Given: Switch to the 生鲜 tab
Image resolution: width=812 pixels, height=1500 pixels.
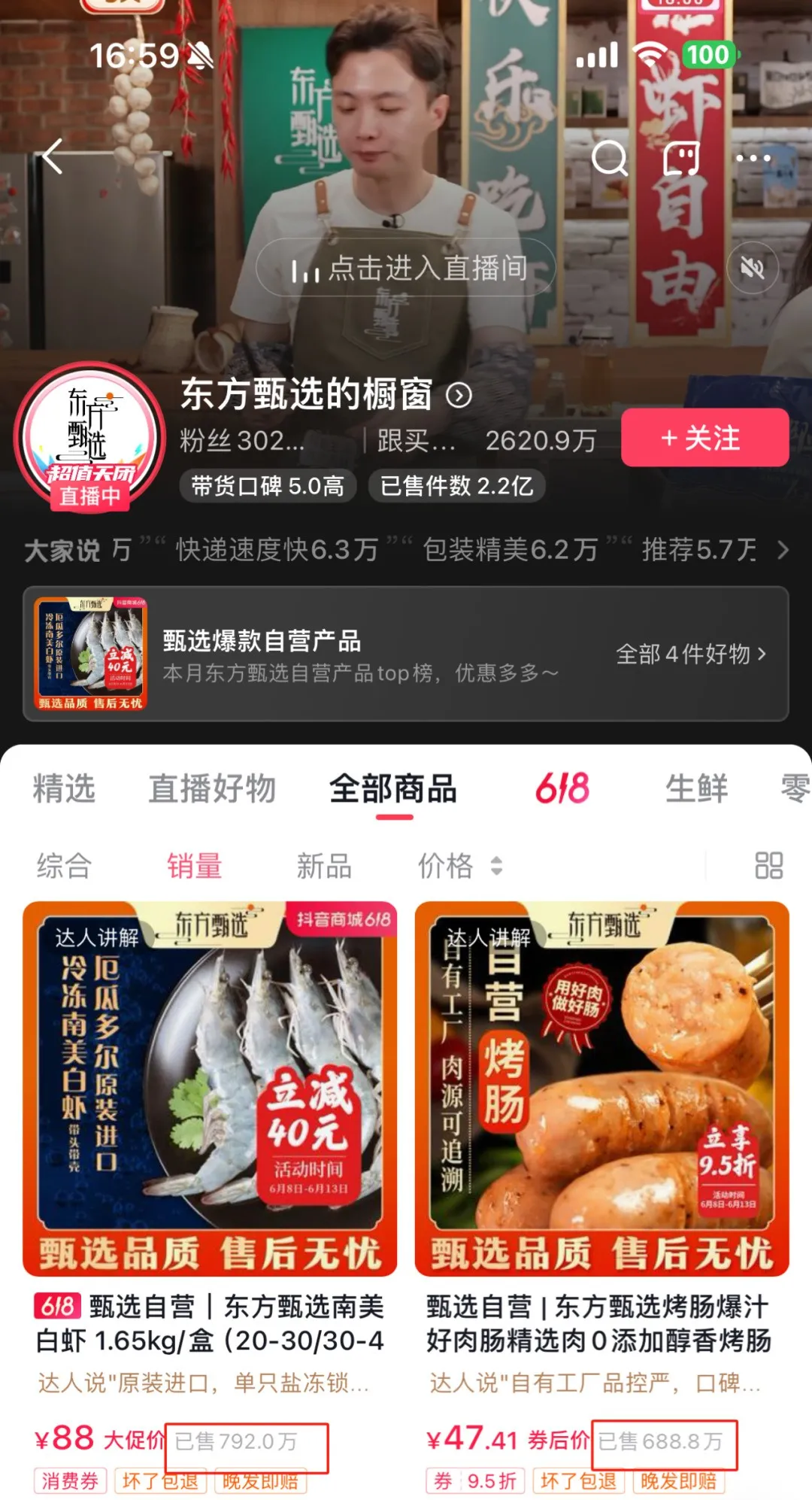Looking at the screenshot, I should point(696,788).
